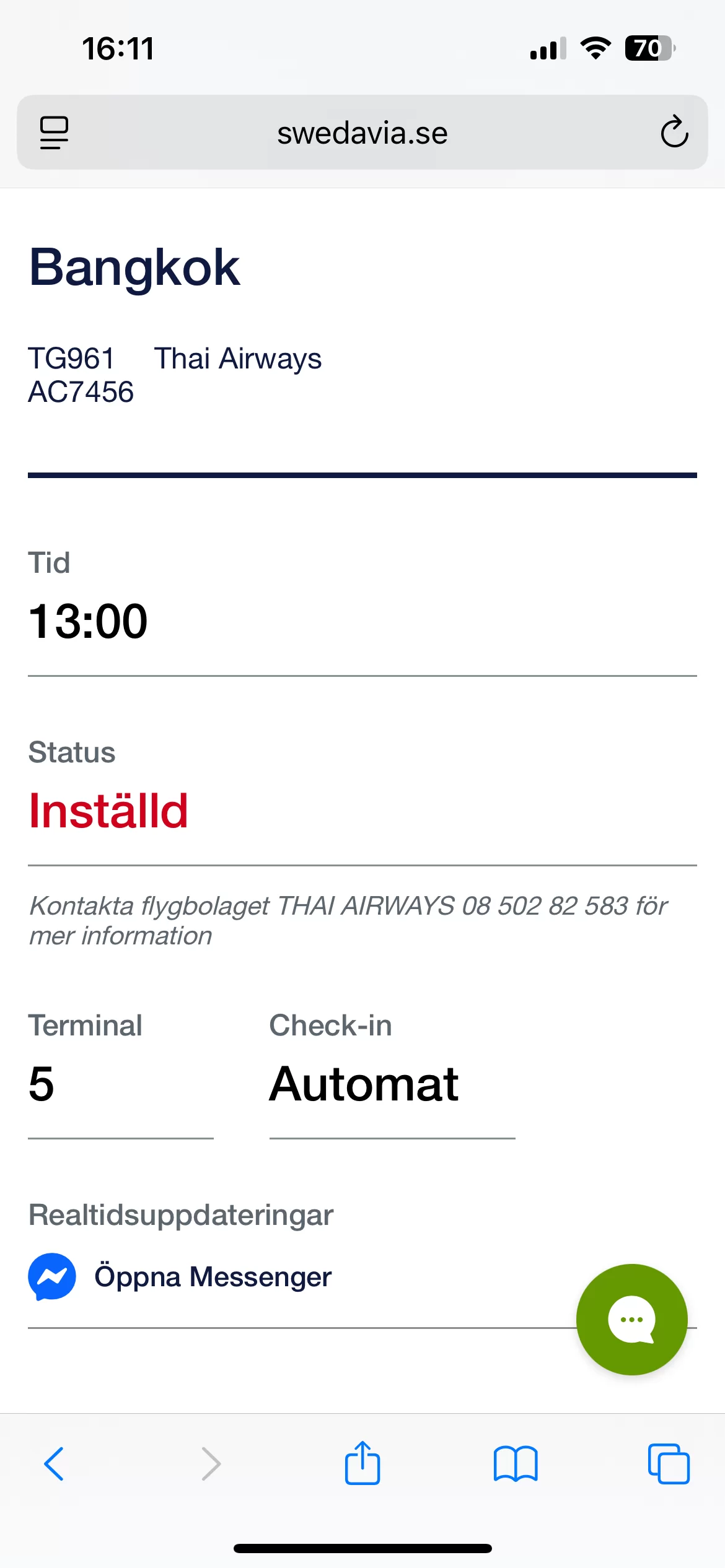
Task: Open the green chat bubble
Action: pos(631,1319)
